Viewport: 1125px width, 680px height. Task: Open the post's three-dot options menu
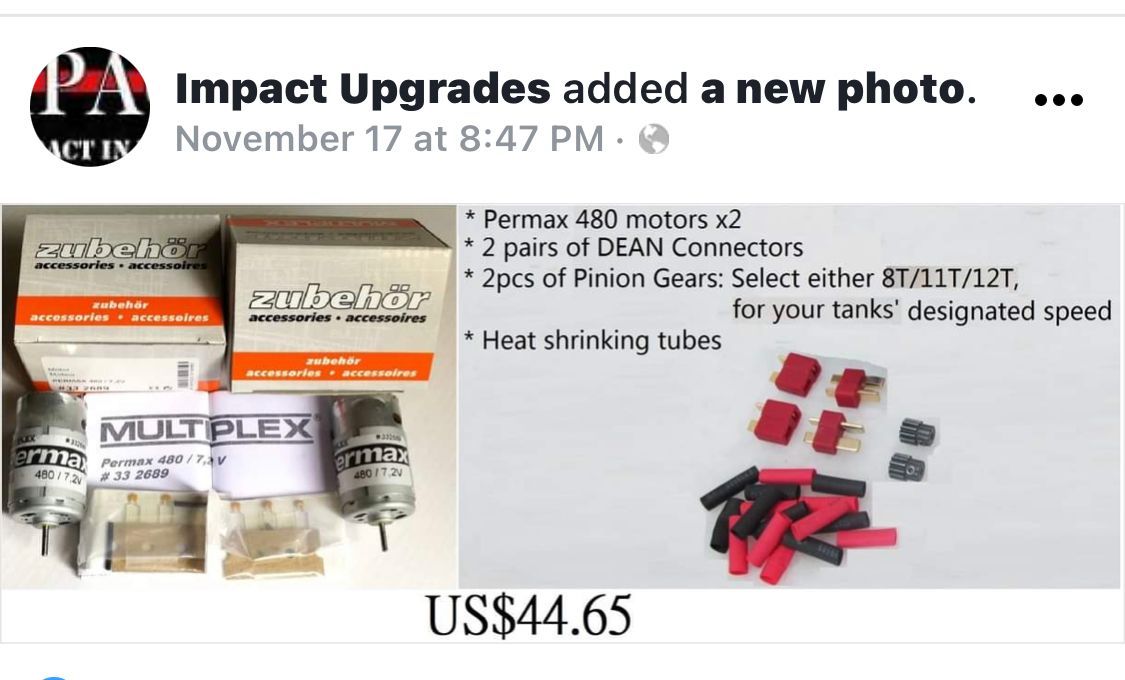[1058, 100]
